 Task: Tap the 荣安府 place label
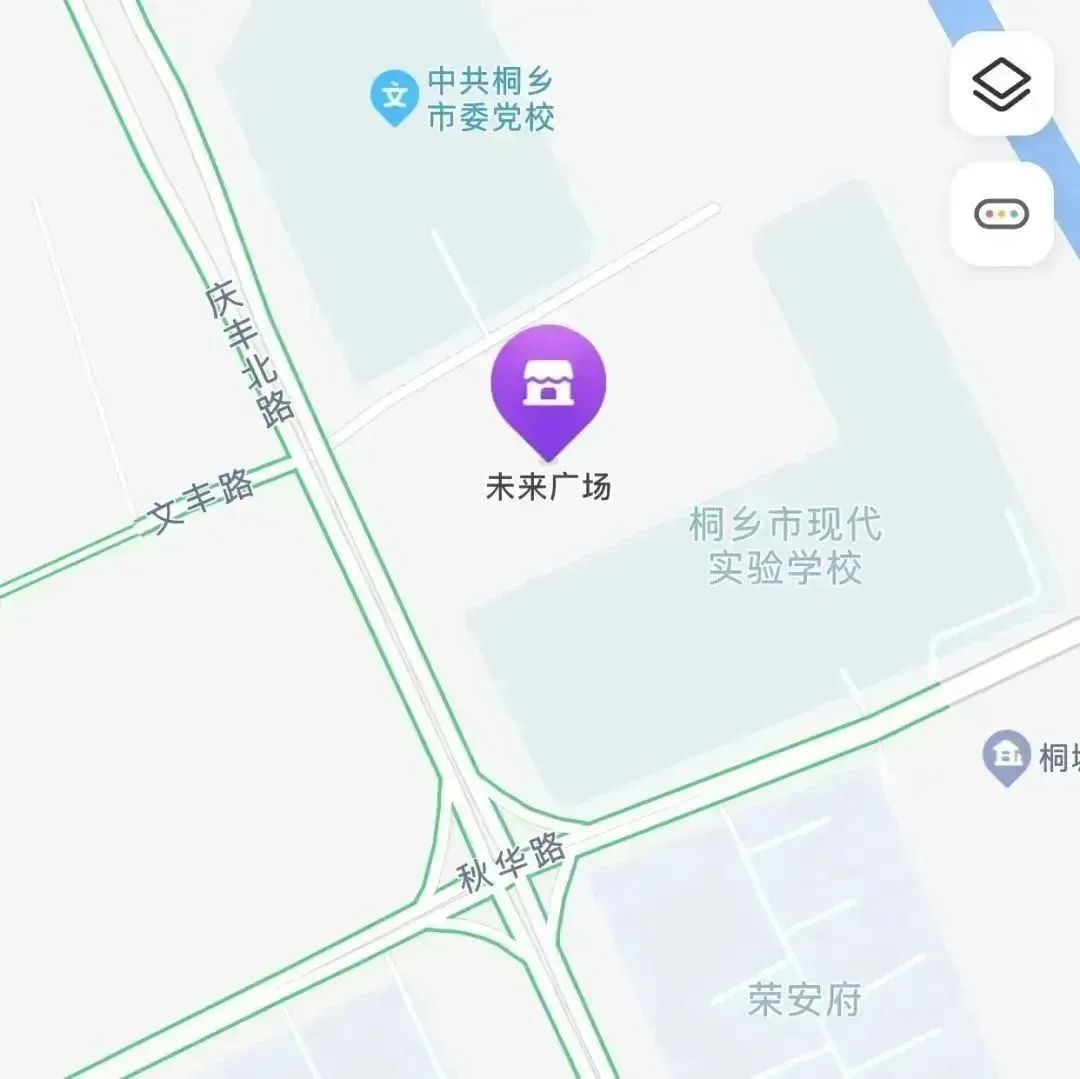coord(804,999)
